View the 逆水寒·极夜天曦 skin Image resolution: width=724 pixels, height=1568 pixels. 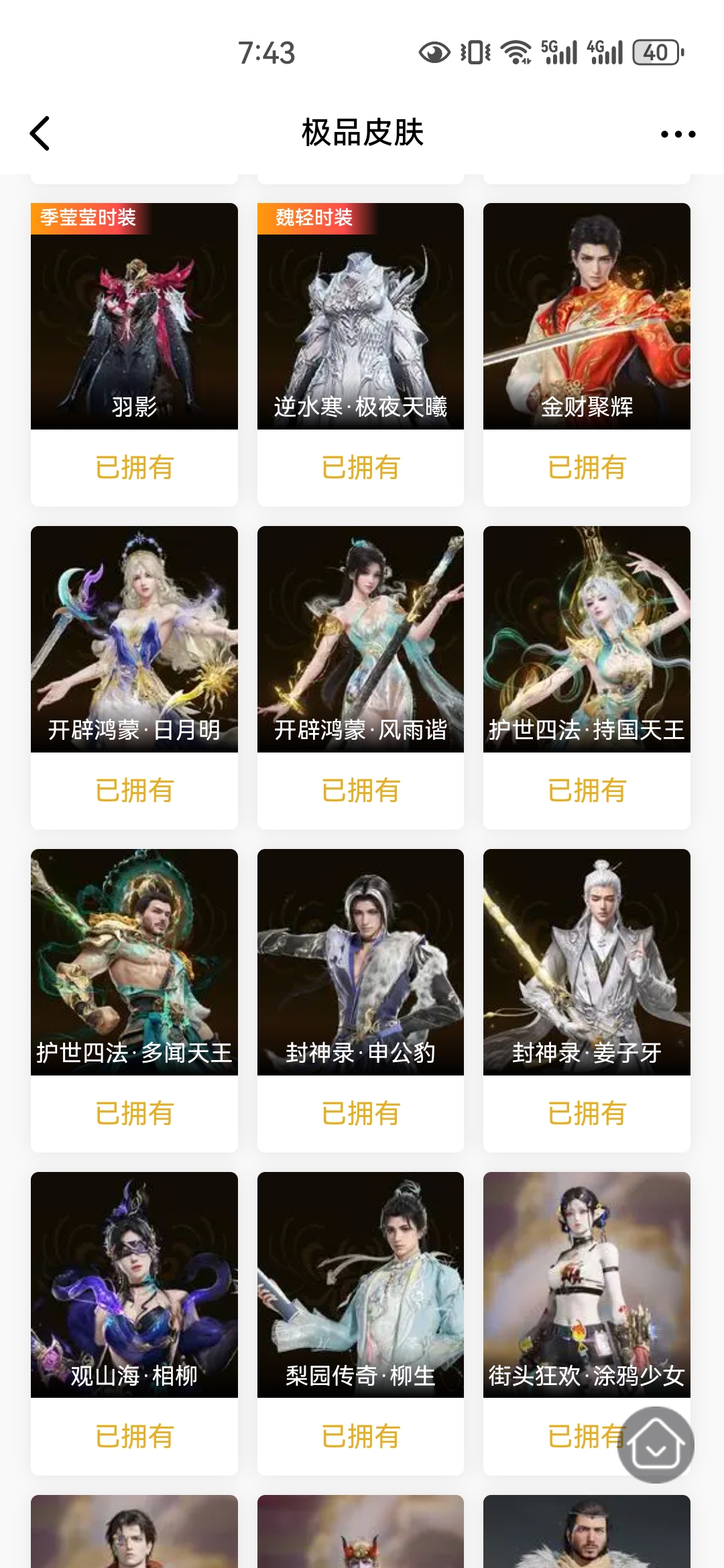(x=361, y=316)
